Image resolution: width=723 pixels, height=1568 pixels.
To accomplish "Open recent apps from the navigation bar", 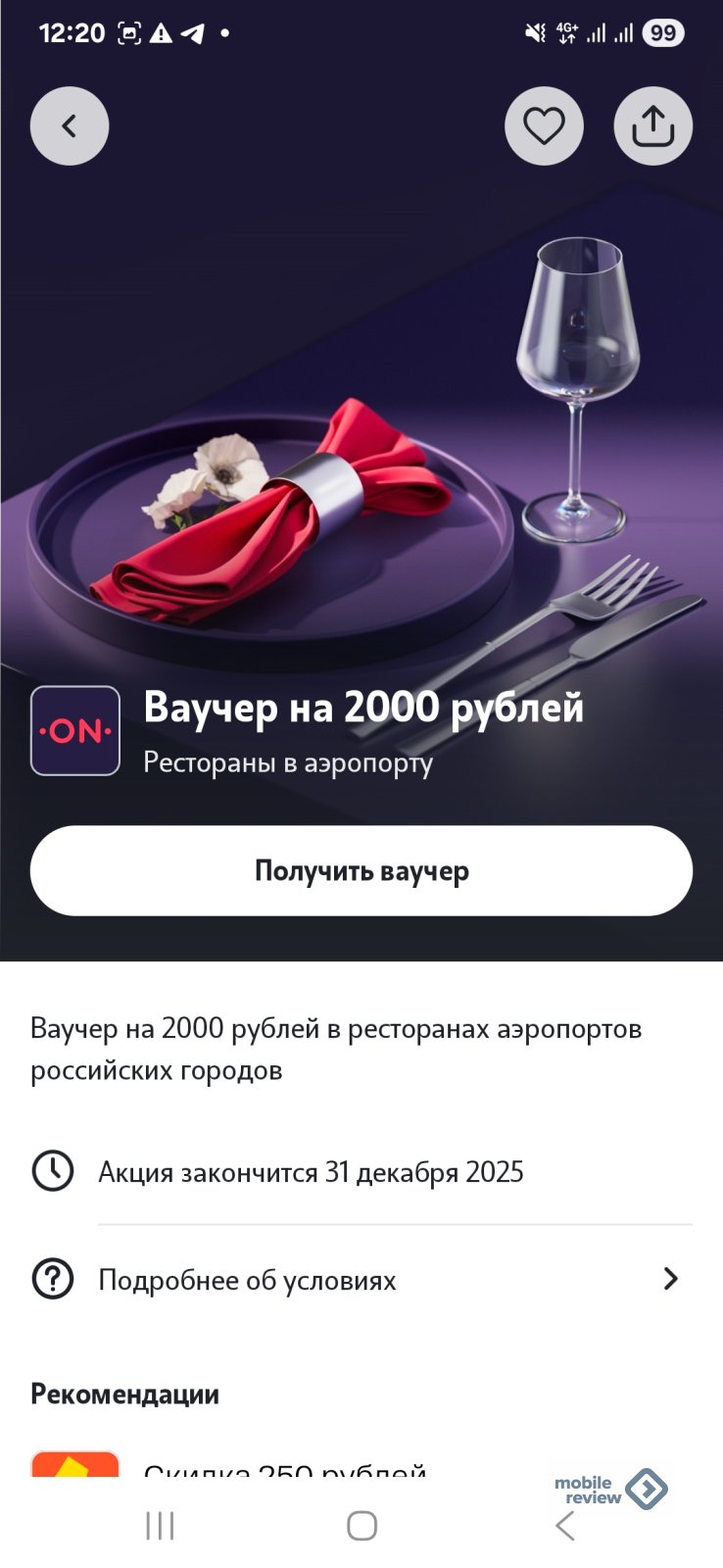I will click(x=160, y=1526).
